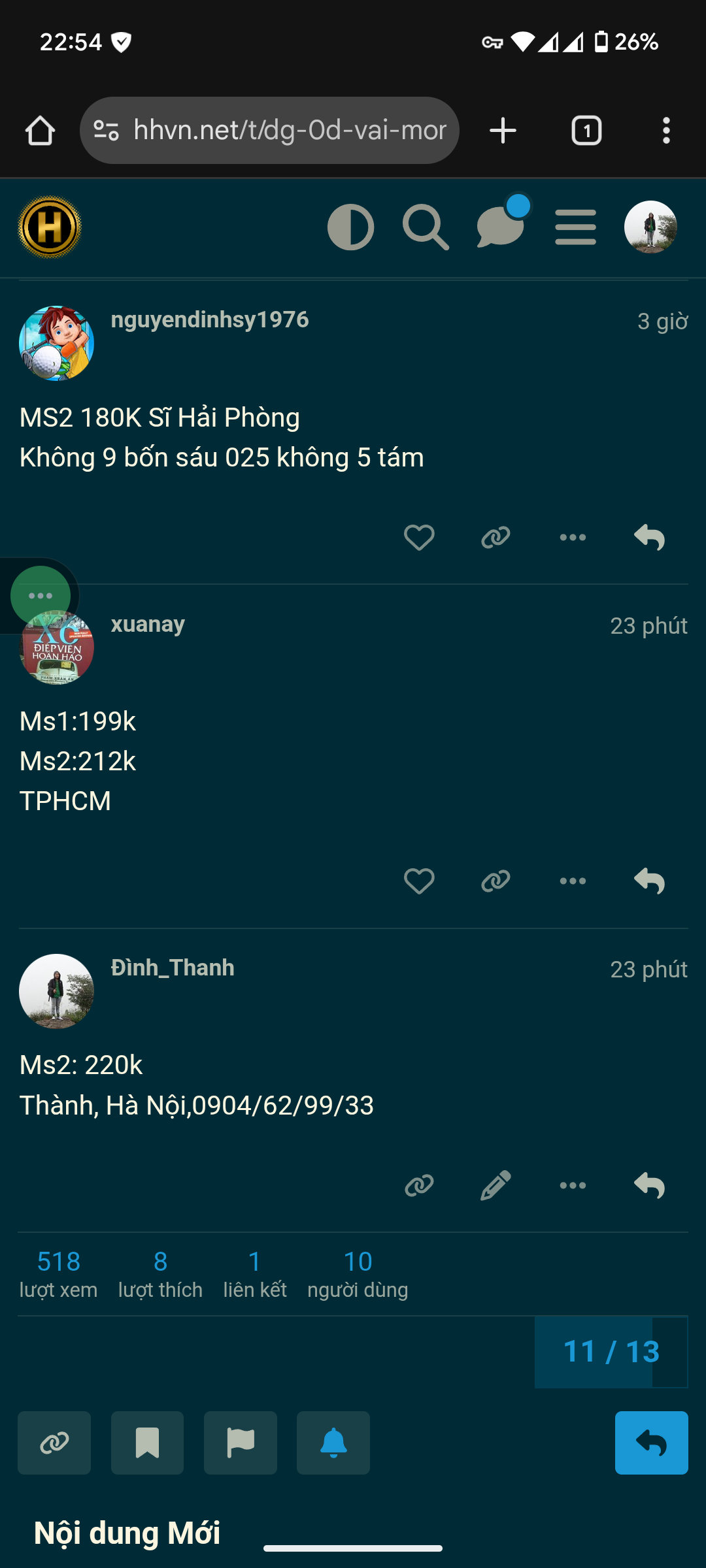Share the topic link button
Viewport: 706px width, 1568px height.
(54, 1443)
